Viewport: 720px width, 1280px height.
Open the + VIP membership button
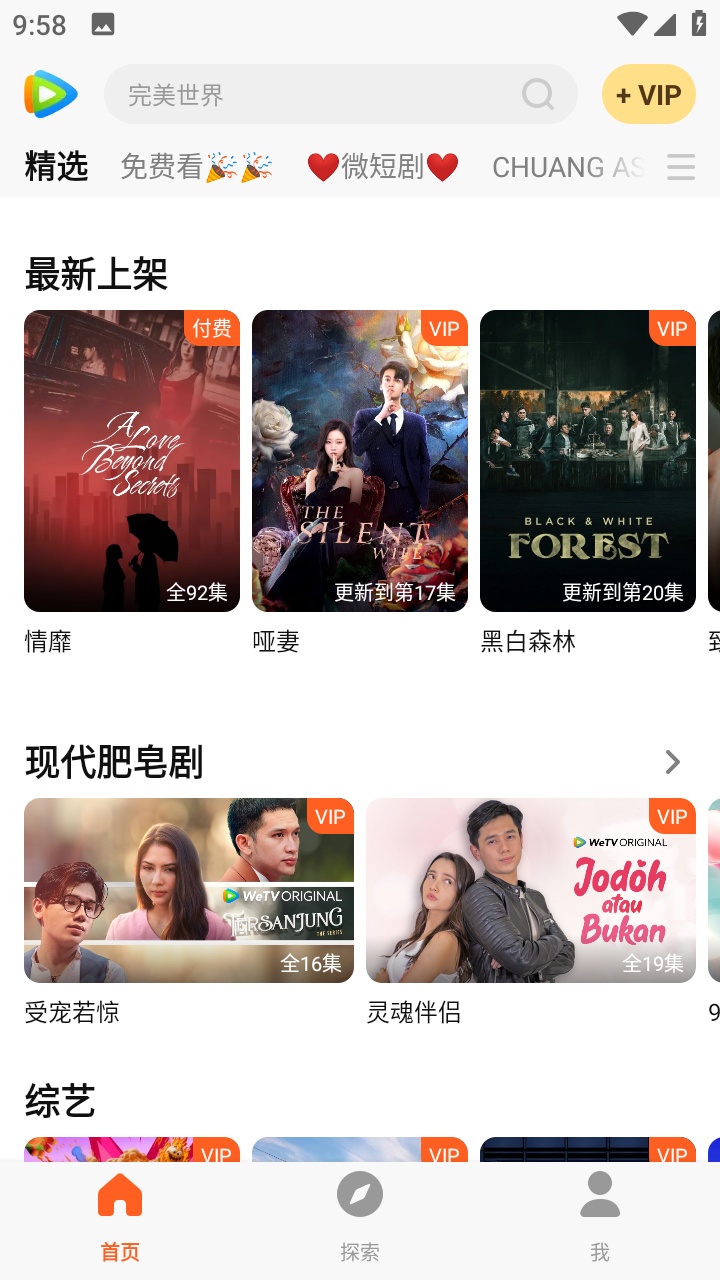(648, 95)
